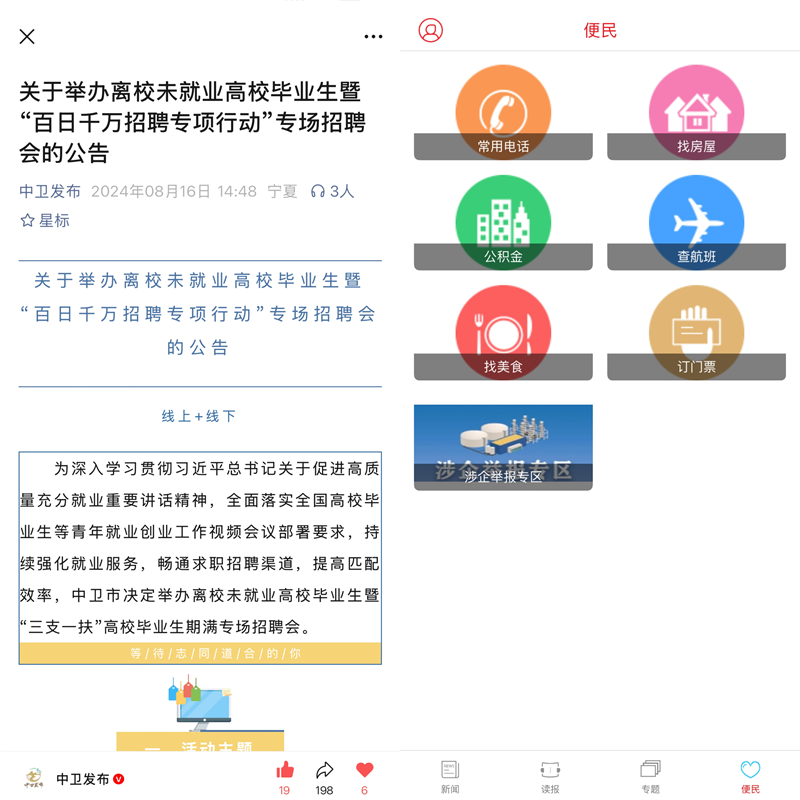Screen dimensions: 800x800
Task: Find restaurants with 找美食
Action: click(503, 333)
